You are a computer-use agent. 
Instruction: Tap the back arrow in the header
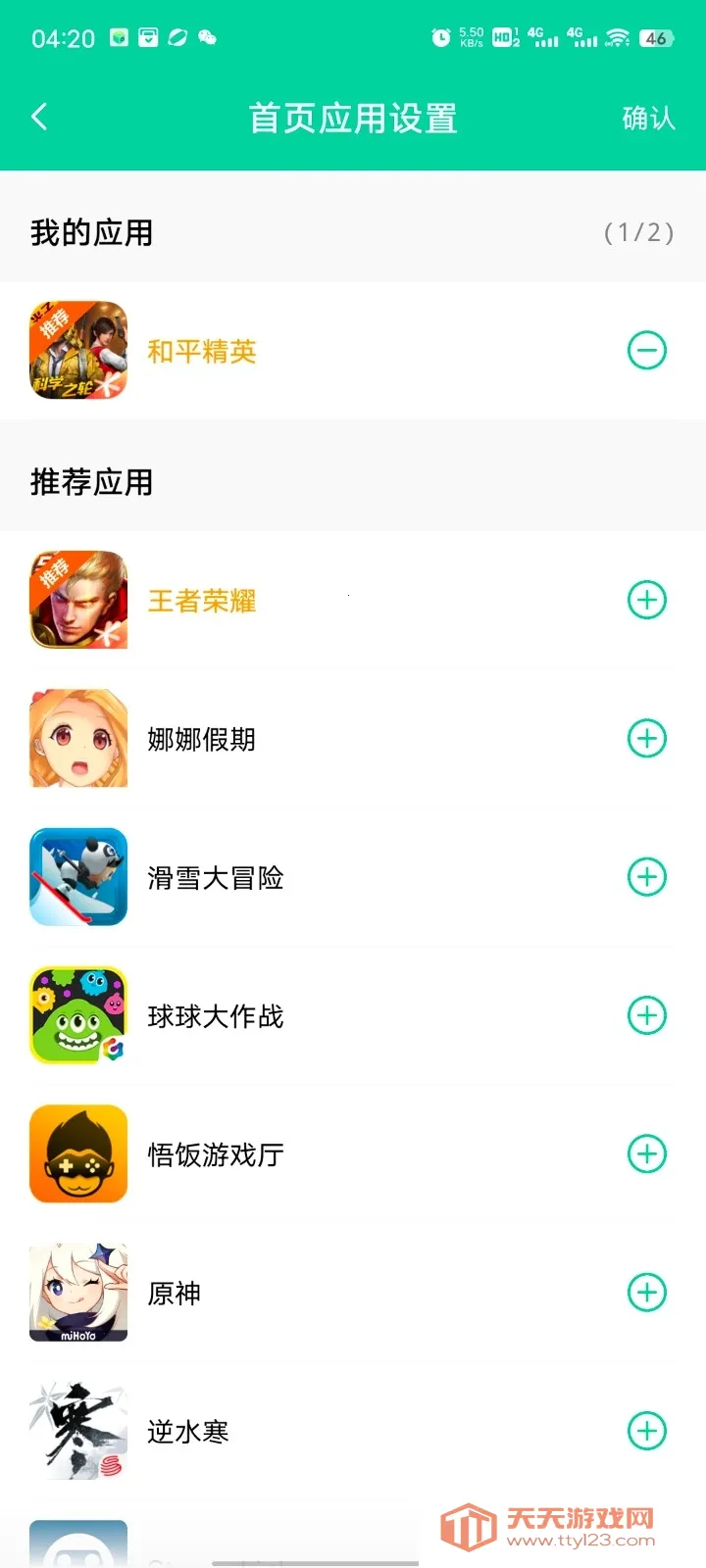point(39,116)
